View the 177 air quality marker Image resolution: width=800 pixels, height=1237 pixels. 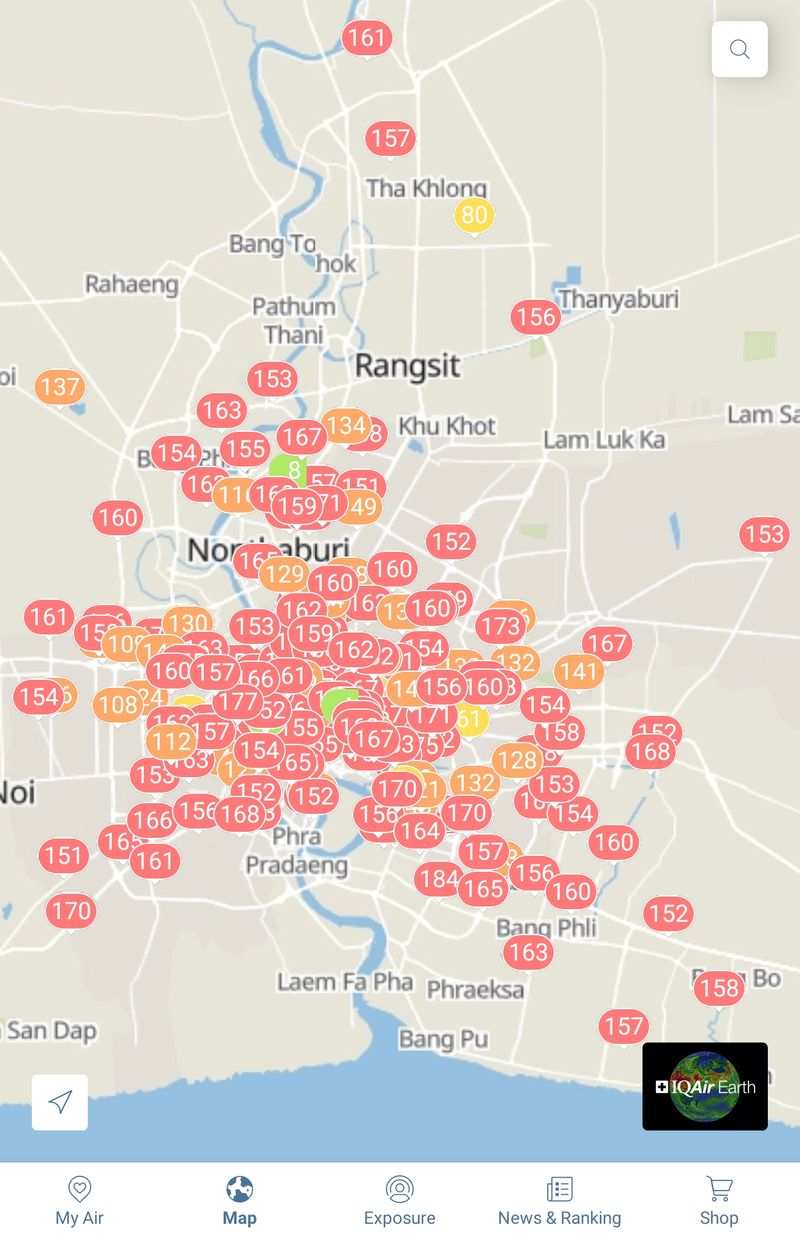pyautogui.click(x=237, y=702)
